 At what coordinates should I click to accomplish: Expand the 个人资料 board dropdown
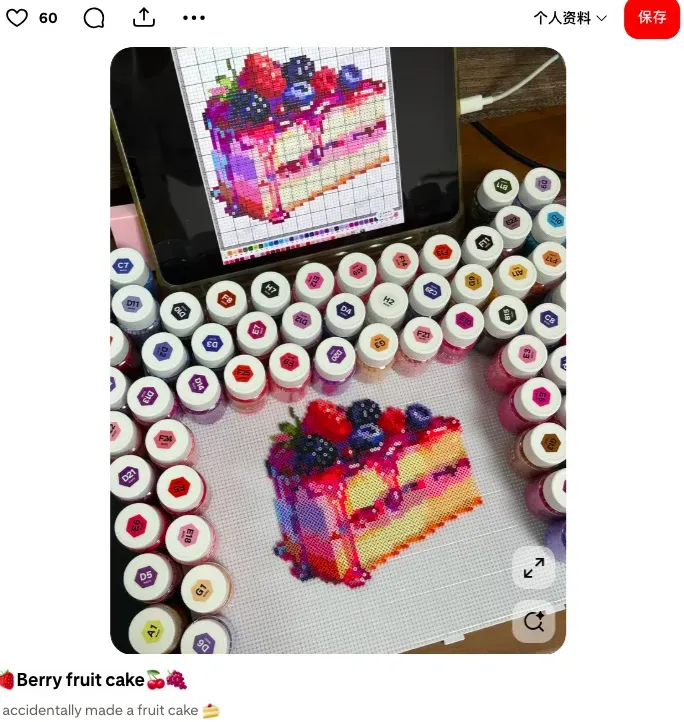tap(570, 18)
